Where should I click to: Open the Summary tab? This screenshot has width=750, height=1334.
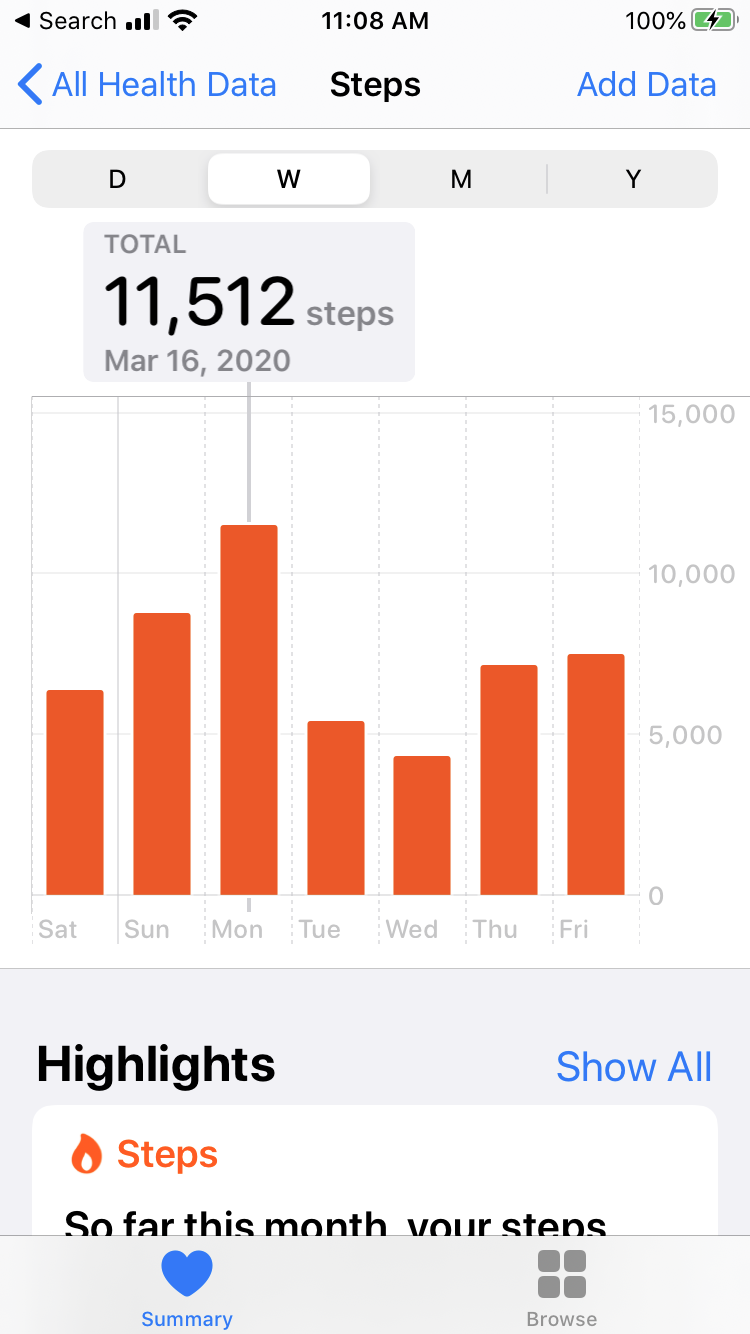pos(187,1289)
